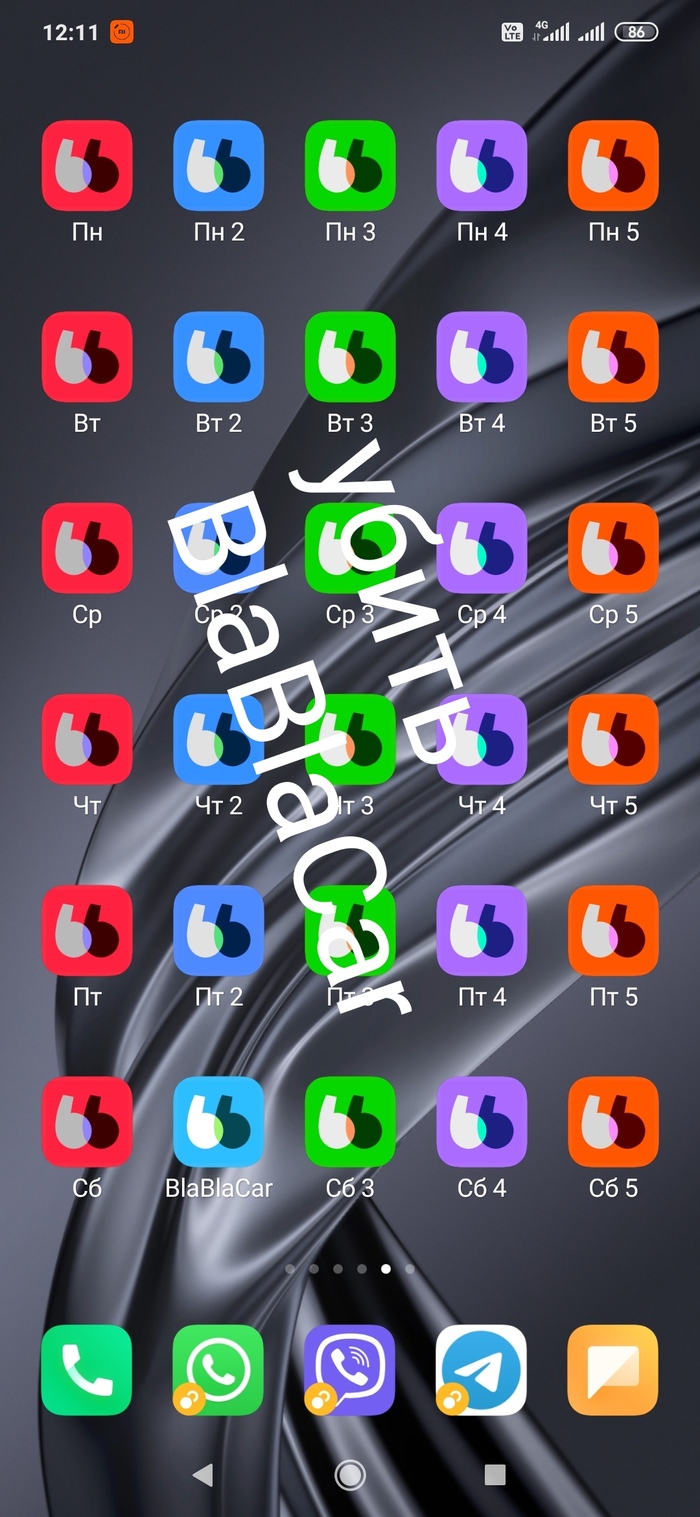Viewport: 700px width, 1517px height.
Task: Tap the system home button
Action: (x=350, y=1474)
